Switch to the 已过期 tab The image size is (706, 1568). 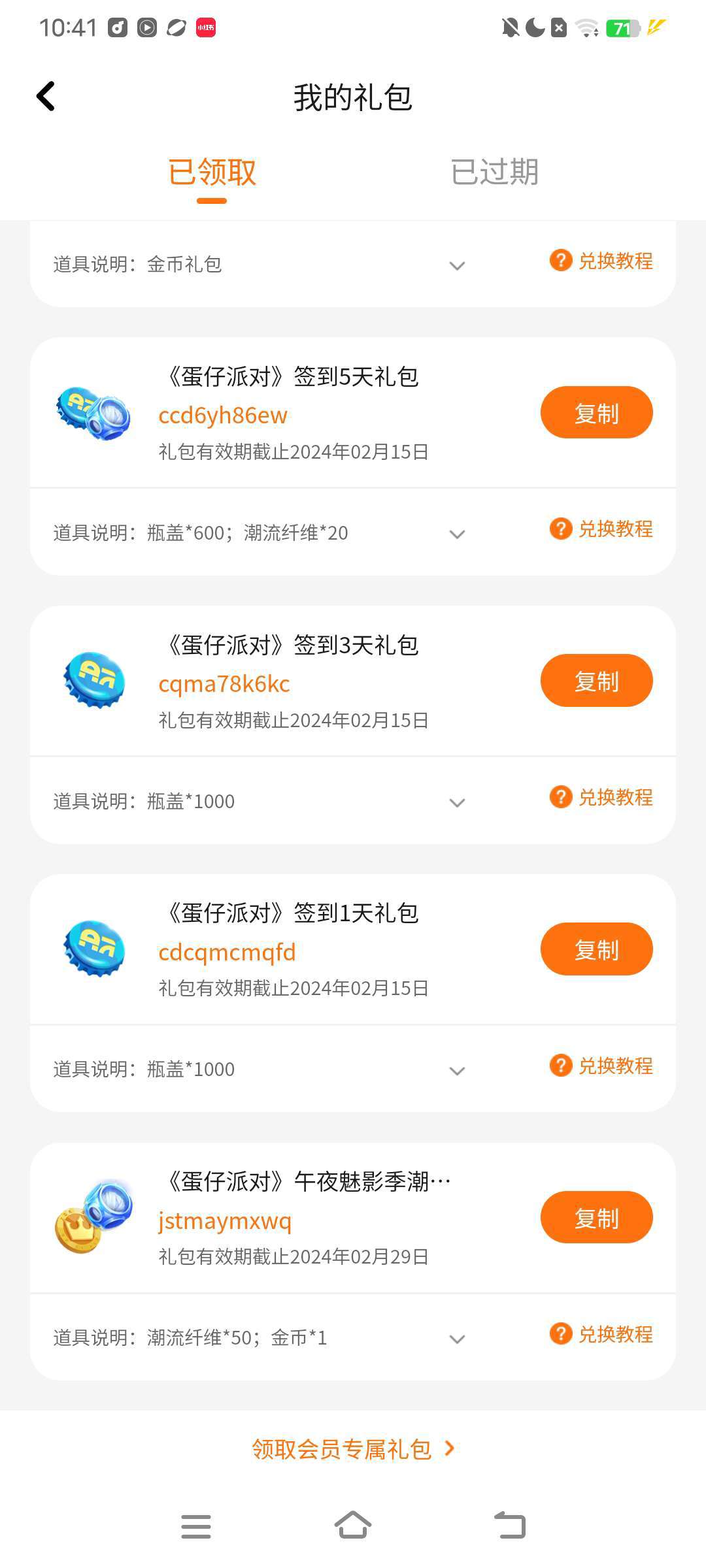coord(494,172)
